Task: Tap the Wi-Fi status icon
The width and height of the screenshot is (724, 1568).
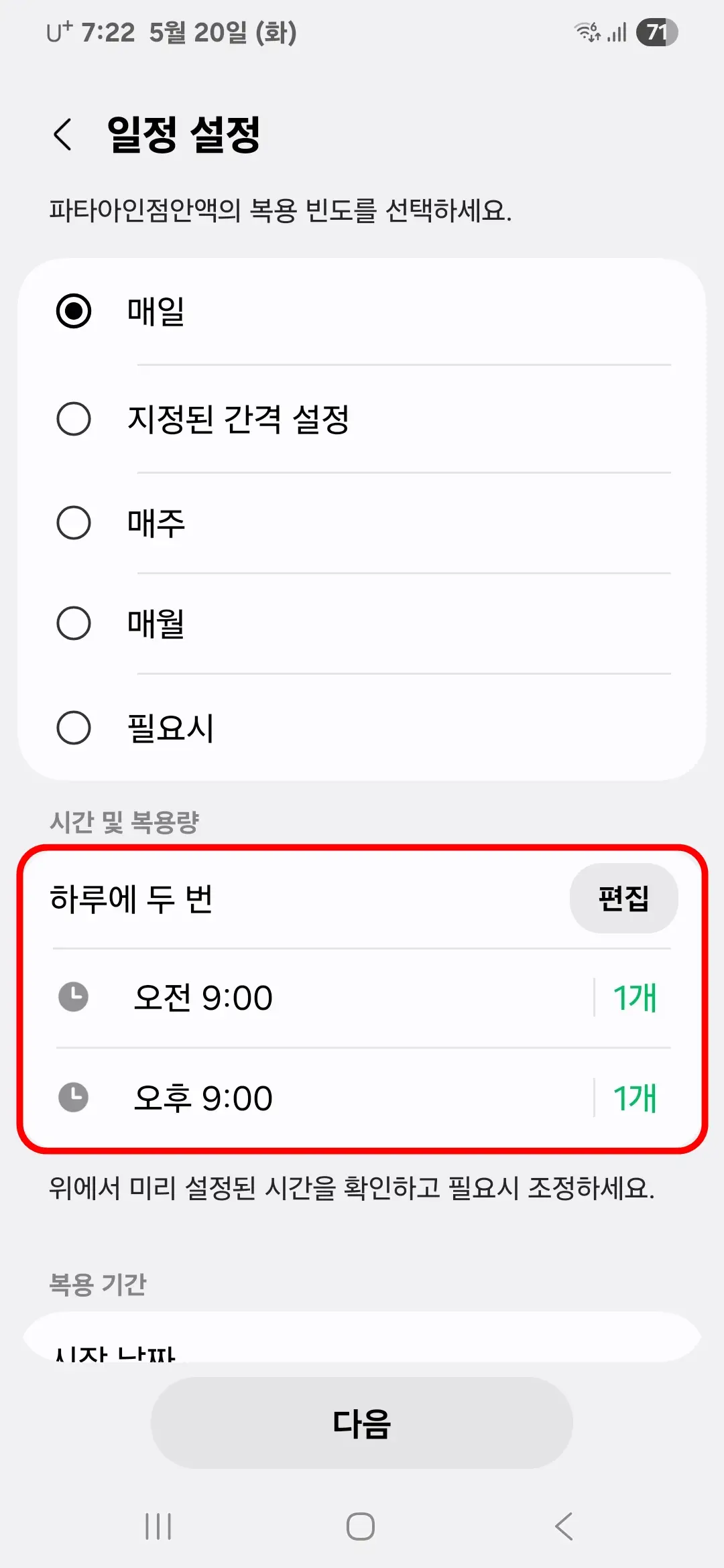Action: 586,31
